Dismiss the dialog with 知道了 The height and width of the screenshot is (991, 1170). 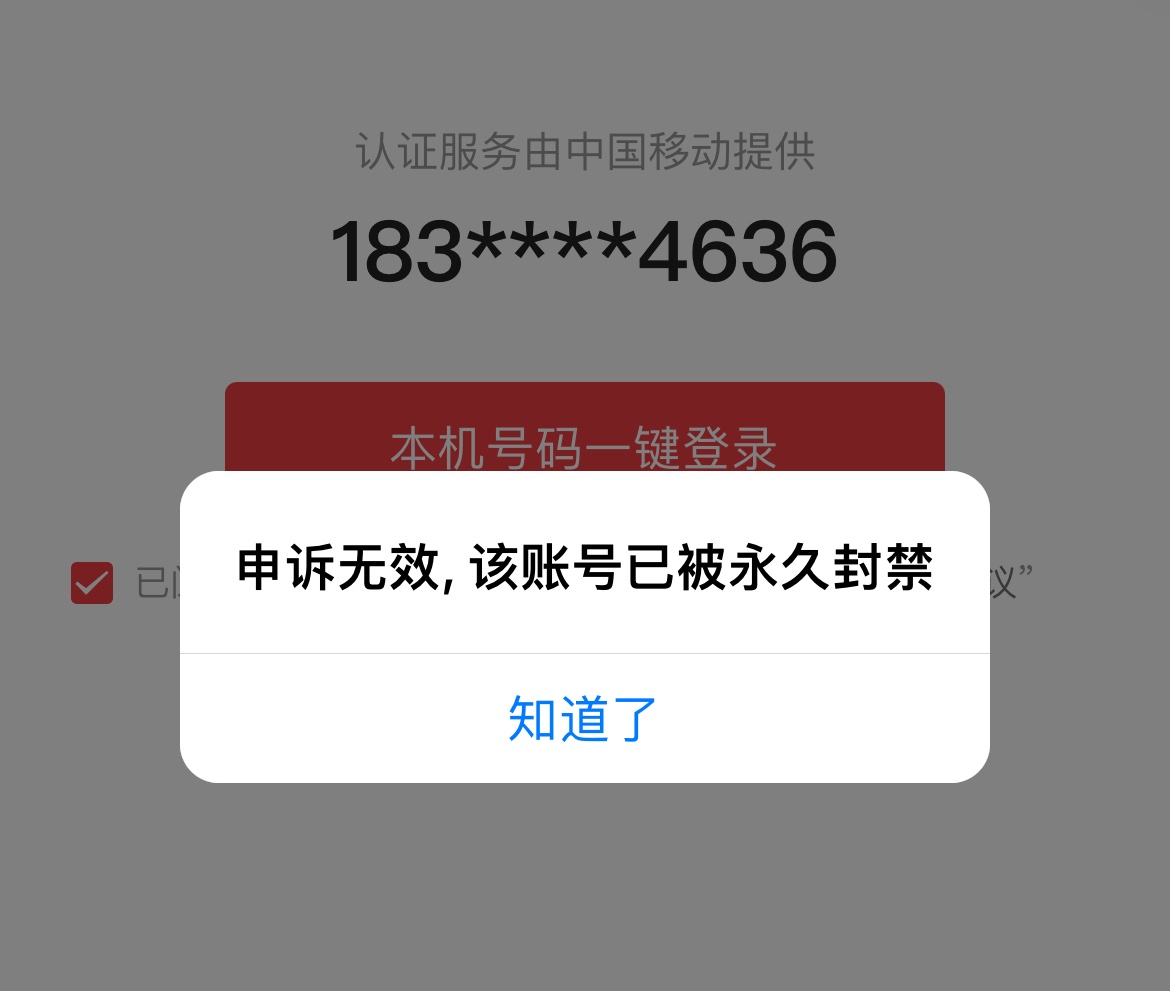coord(584,718)
